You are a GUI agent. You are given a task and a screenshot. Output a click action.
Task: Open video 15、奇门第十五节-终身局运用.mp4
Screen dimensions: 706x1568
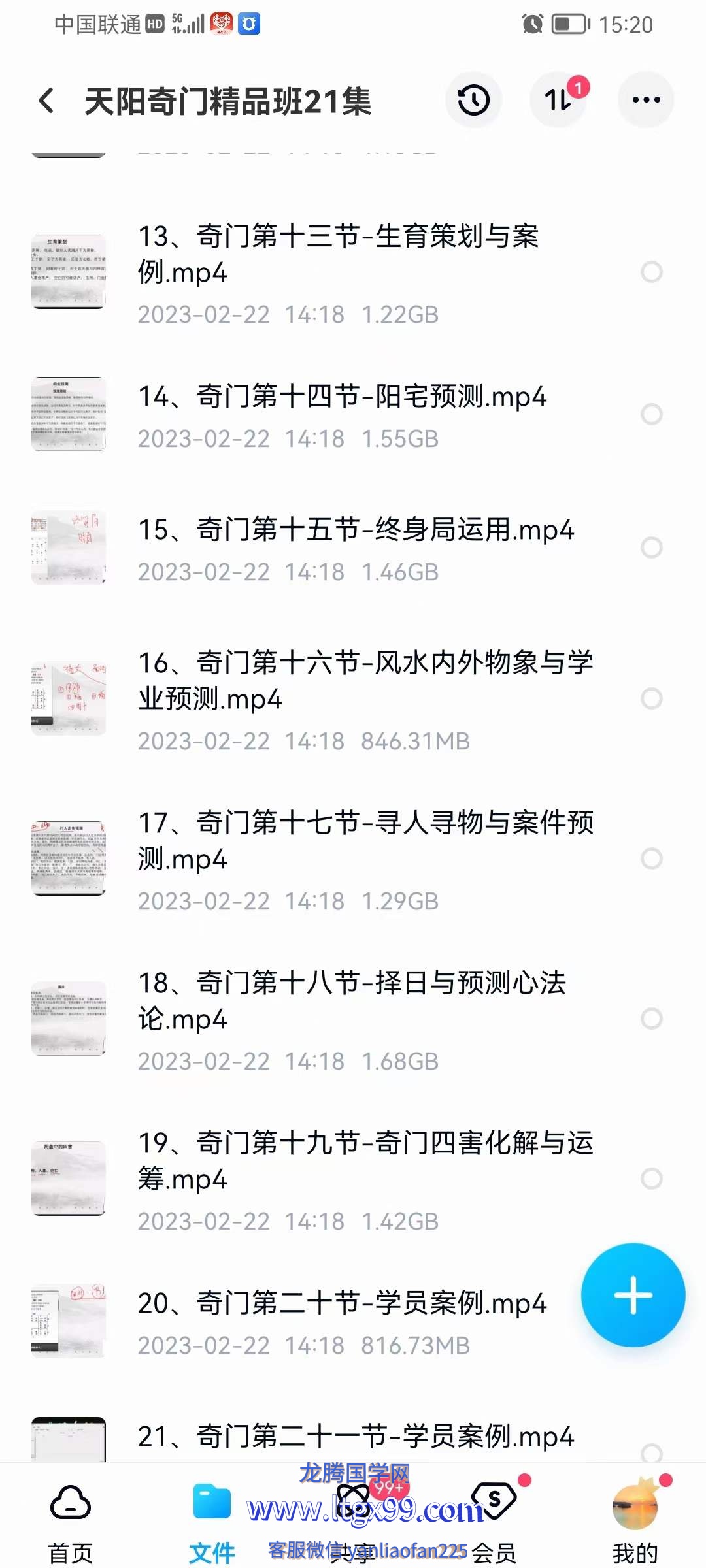(356, 530)
